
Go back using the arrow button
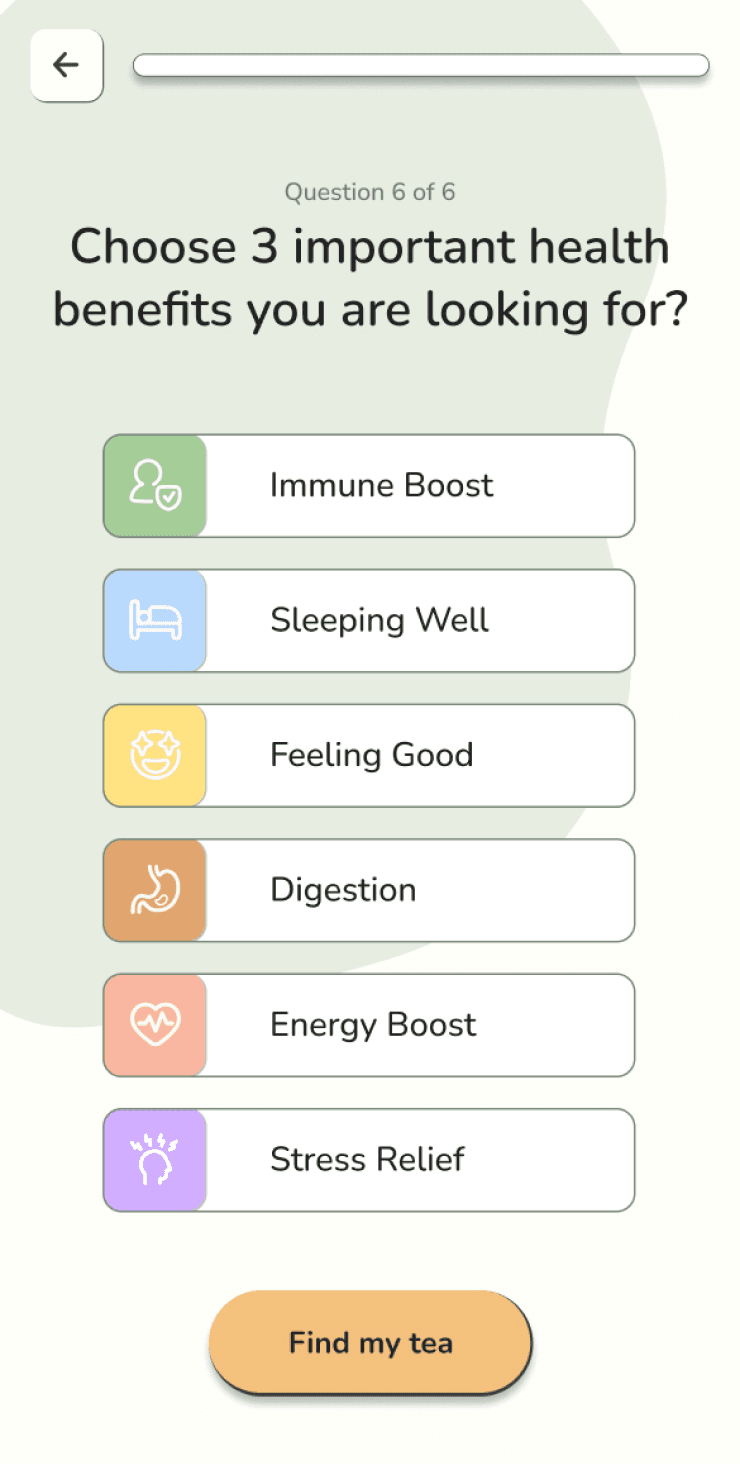pos(67,66)
